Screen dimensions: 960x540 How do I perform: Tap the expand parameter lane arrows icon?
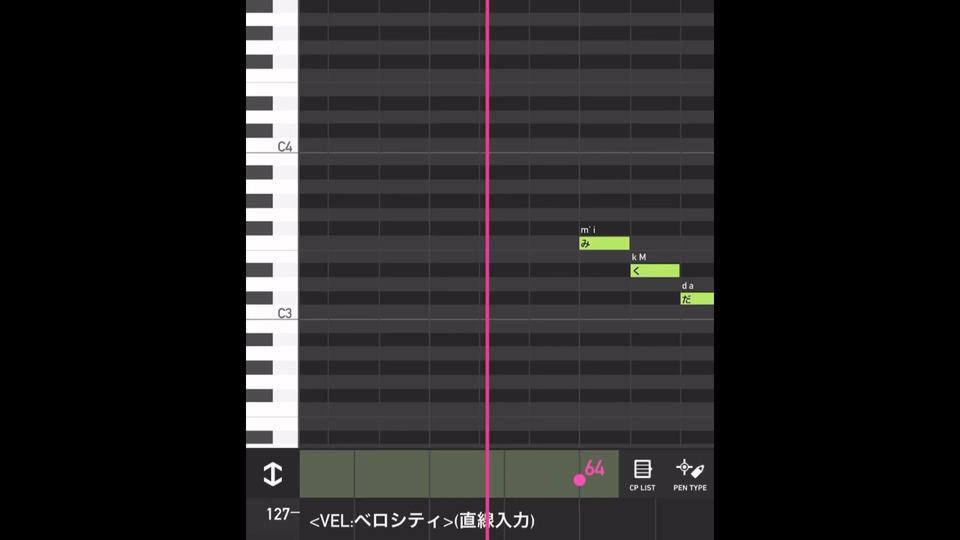272,474
